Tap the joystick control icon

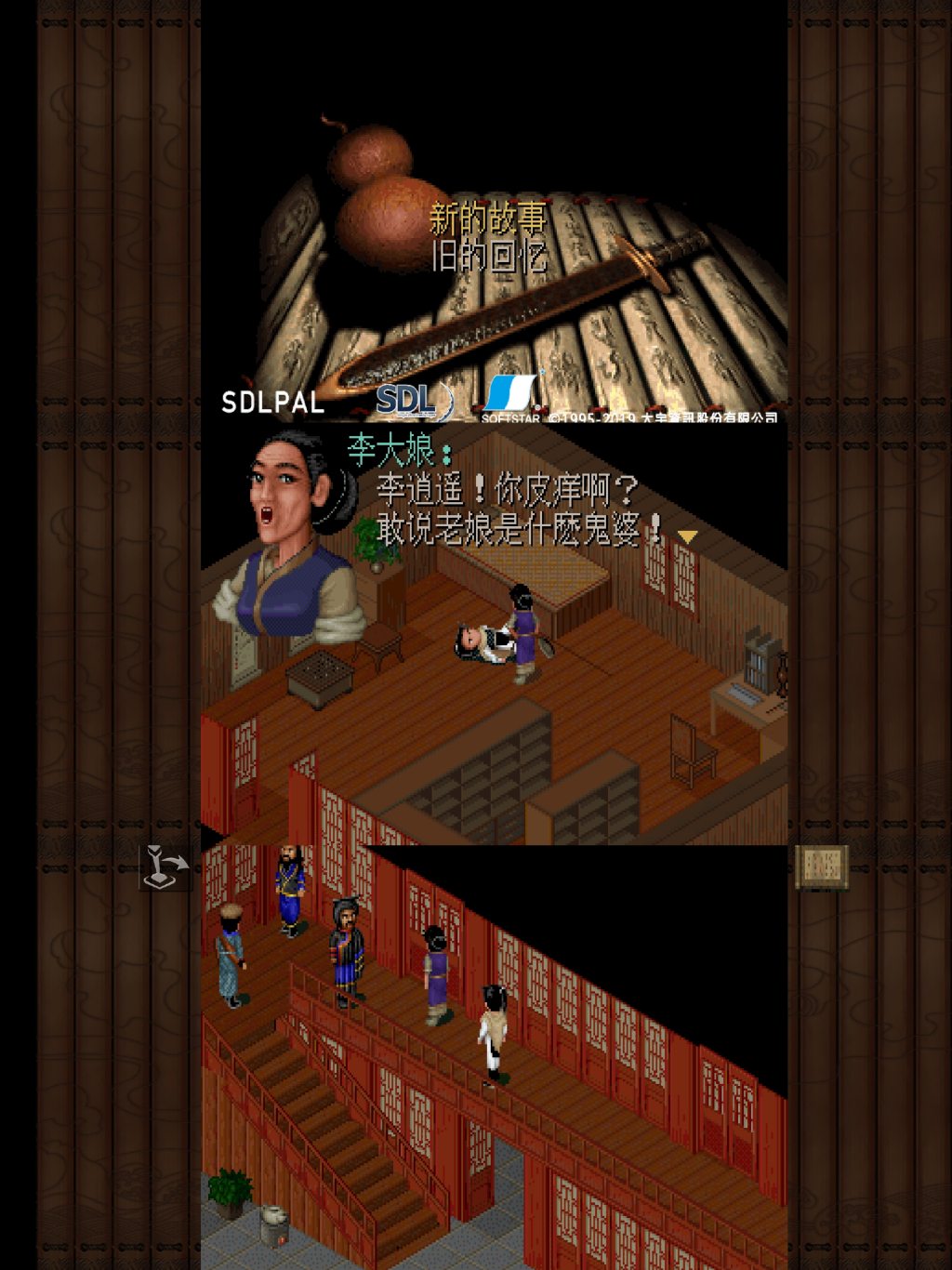165,867
